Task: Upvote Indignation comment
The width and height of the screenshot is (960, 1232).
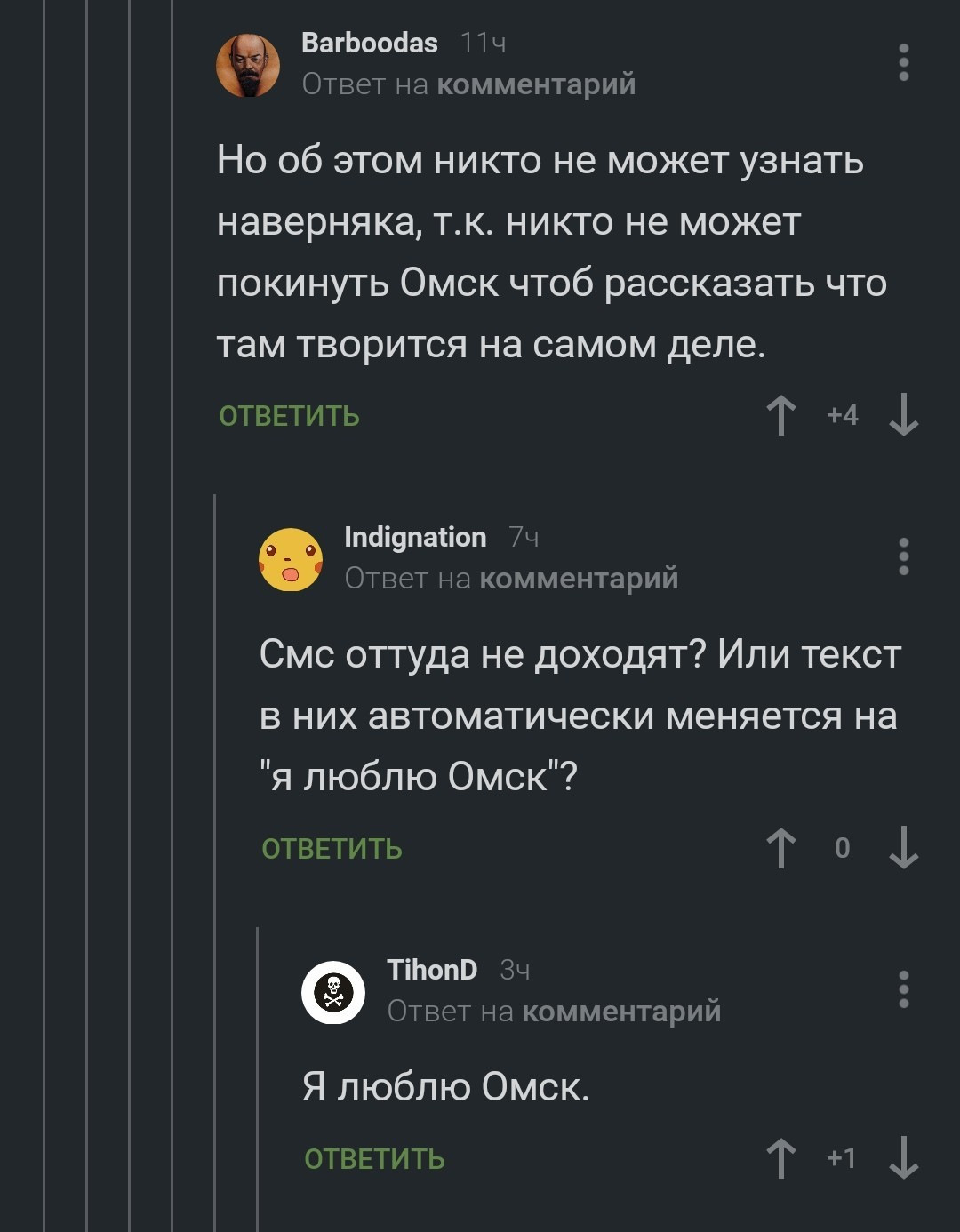Action: click(x=780, y=848)
